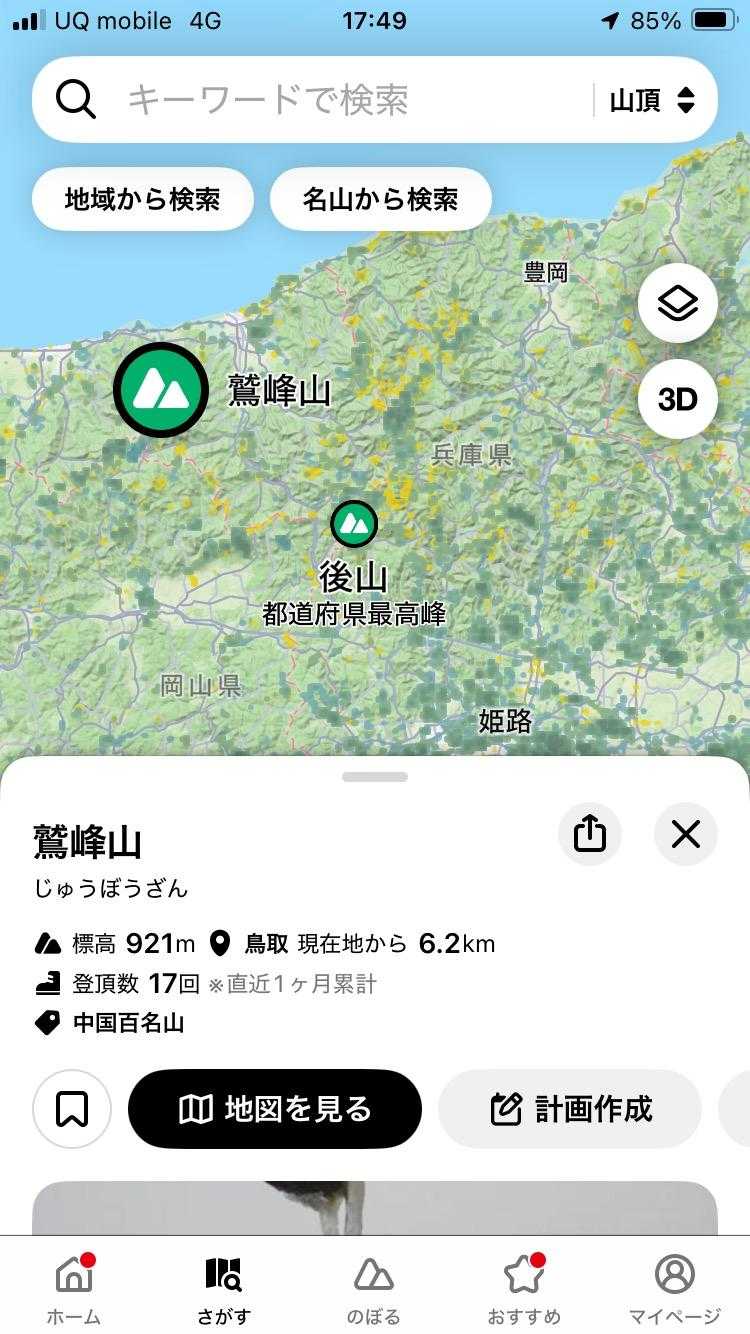
Task: Open the map layers button
Action: tap(677, 303)
